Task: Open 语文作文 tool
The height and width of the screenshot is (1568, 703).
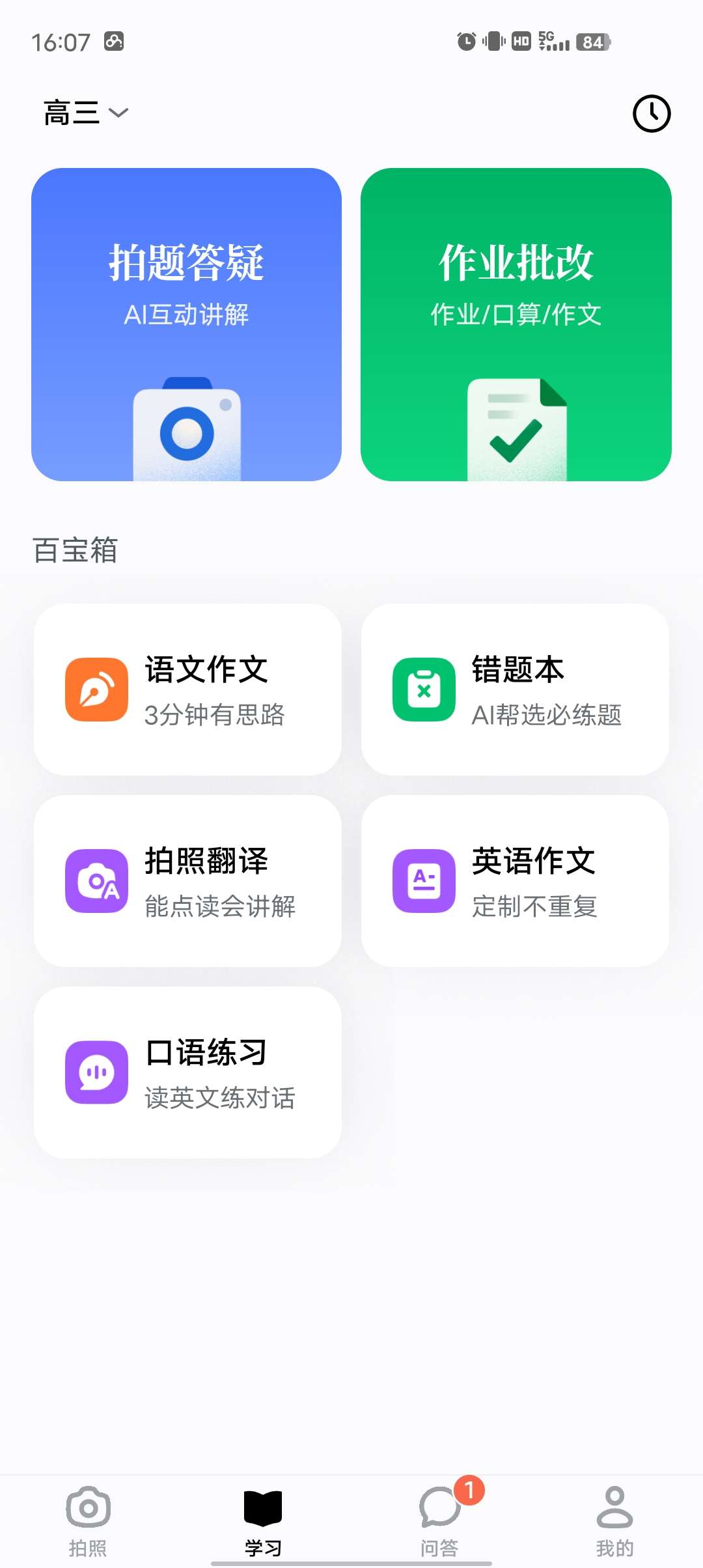Action: (x=187, y=690)
